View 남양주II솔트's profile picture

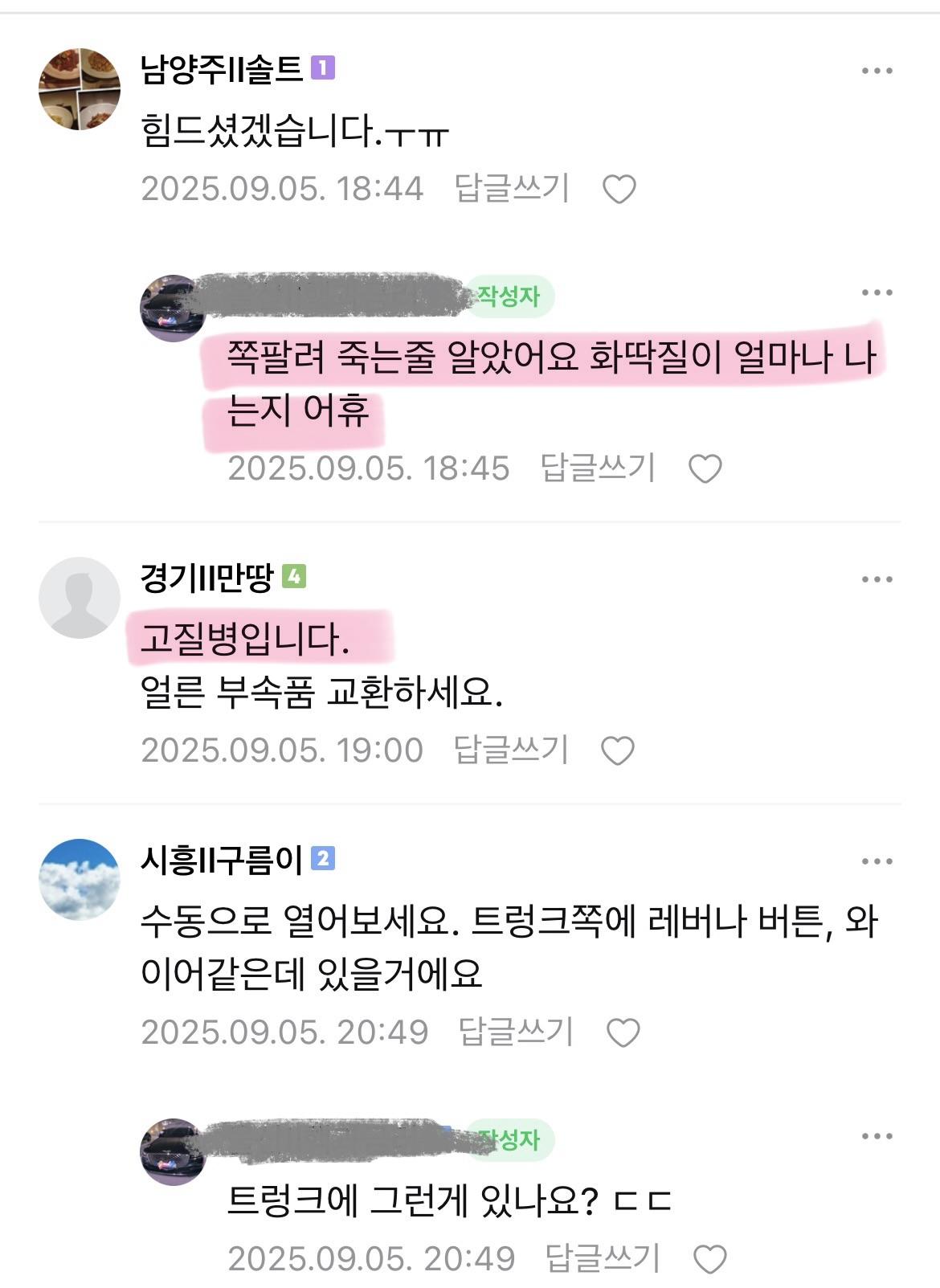click(x=79, y=88)
